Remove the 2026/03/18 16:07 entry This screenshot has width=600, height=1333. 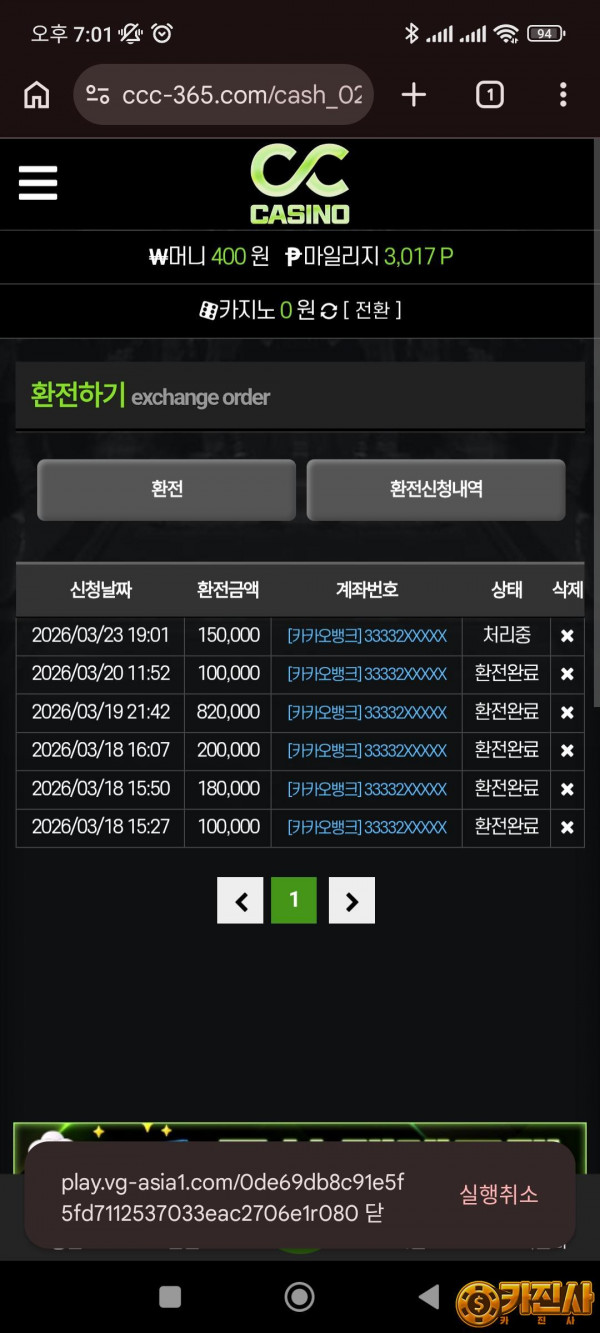click(x=567, y=751)
